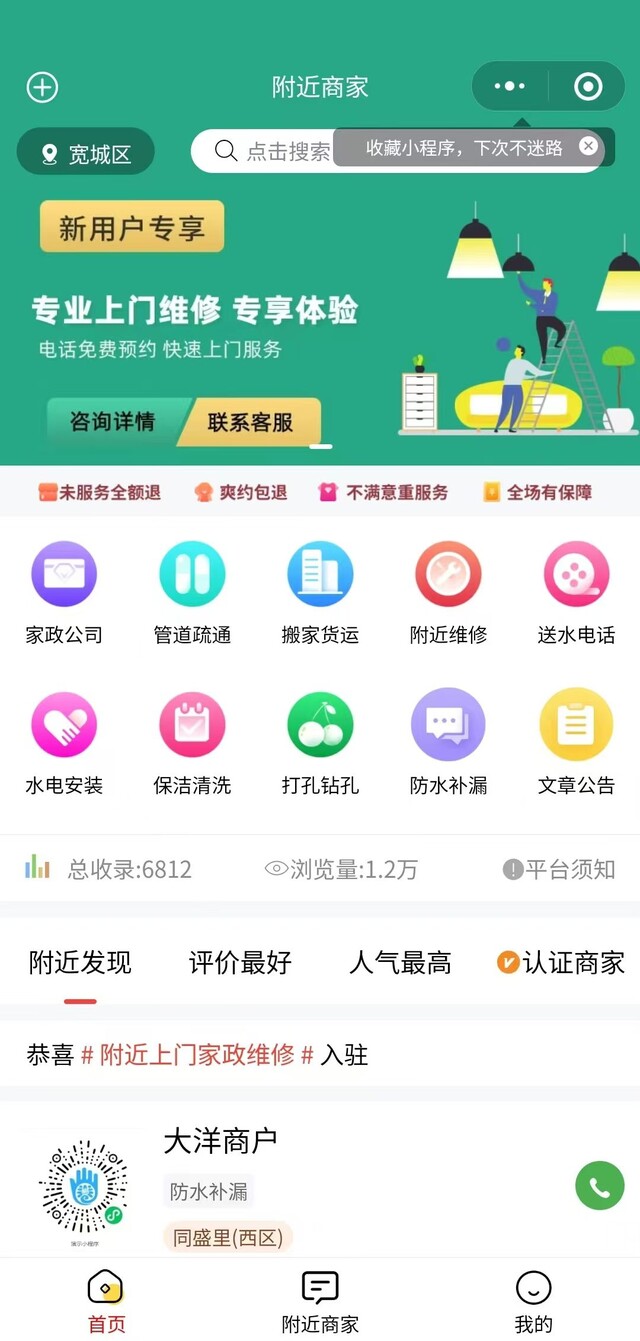Dismiss the 收藏小程序 tooltip
Image resolution: width=640 pixels, height=1341 pixels.
click(588, 147)
